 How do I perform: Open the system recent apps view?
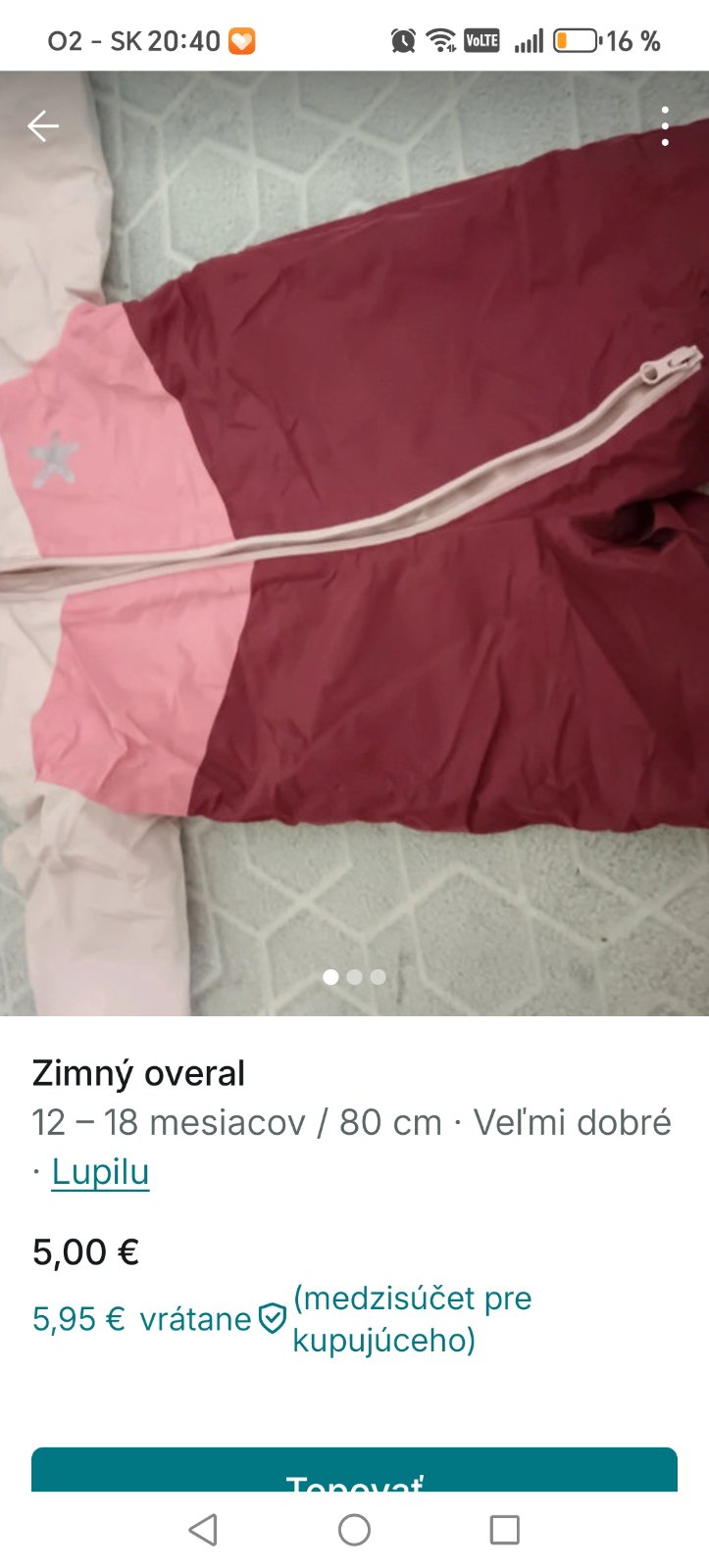(x=504, y=1530)
